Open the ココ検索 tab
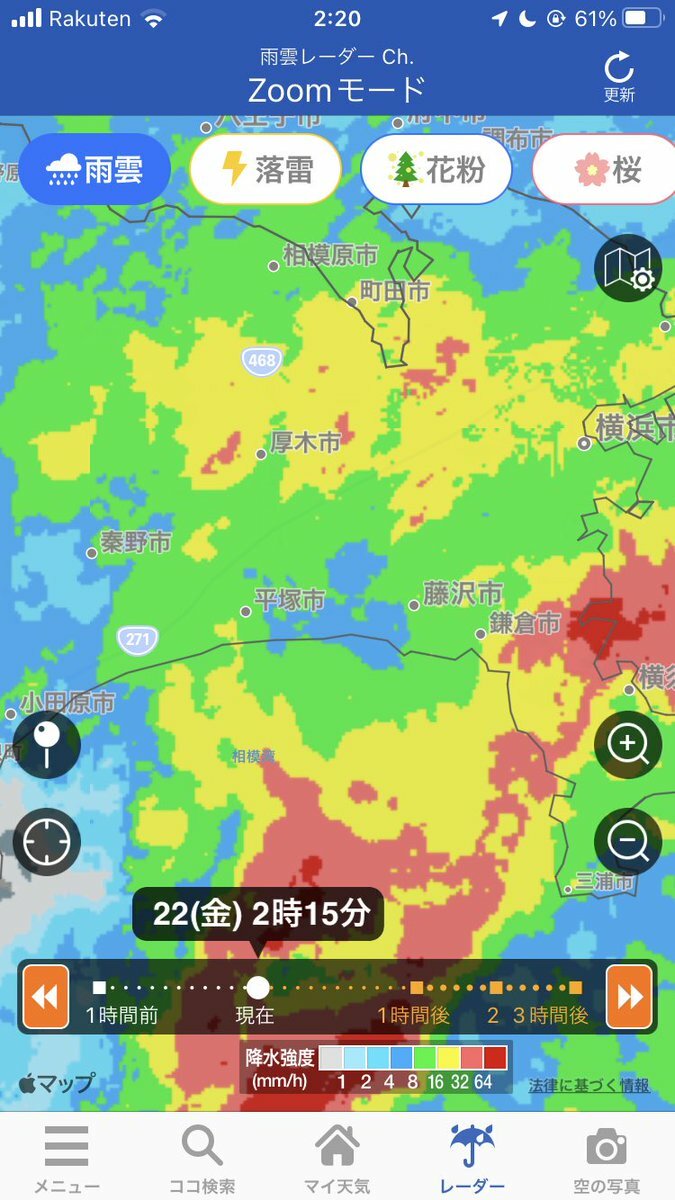Screen dimensions: 675x1200 pyautogui.click(x=202, y=1158)
